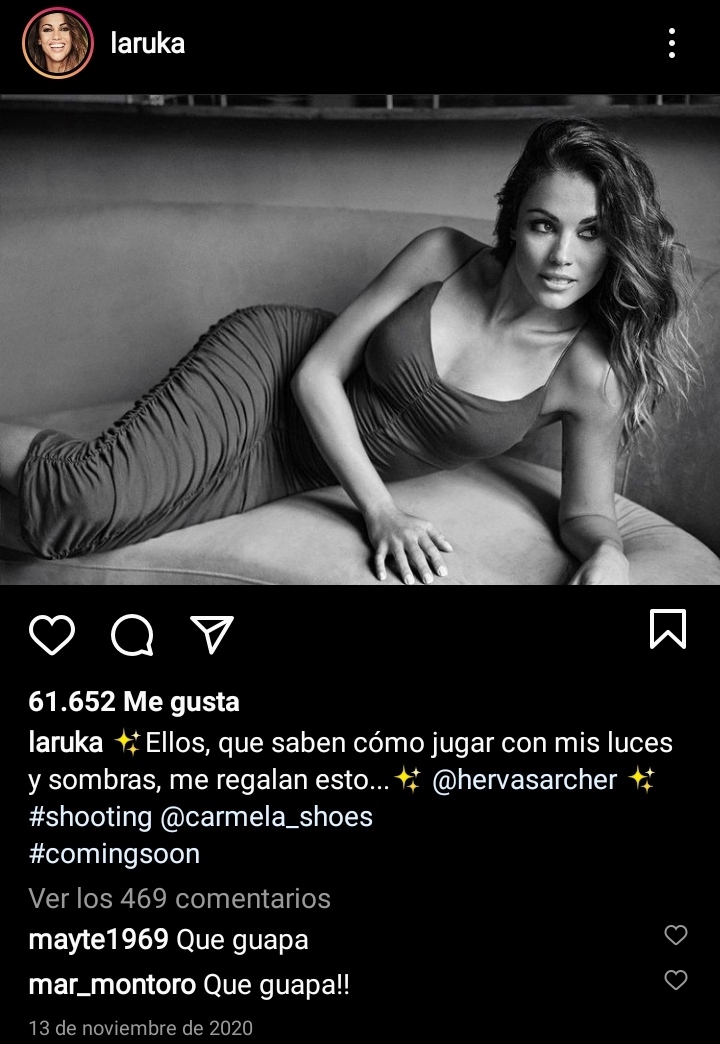Open mayte1969's profile from comment
720x1044 pixels.
98,940
